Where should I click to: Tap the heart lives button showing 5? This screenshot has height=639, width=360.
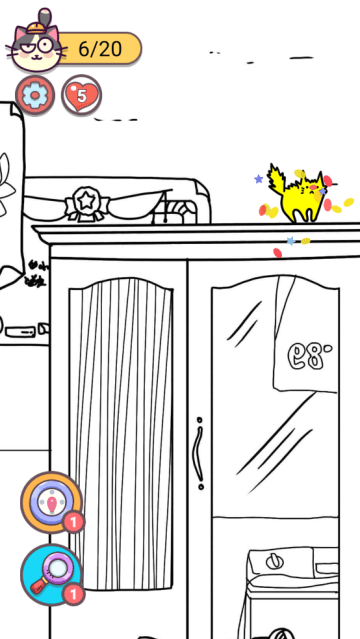click(82, 95)
